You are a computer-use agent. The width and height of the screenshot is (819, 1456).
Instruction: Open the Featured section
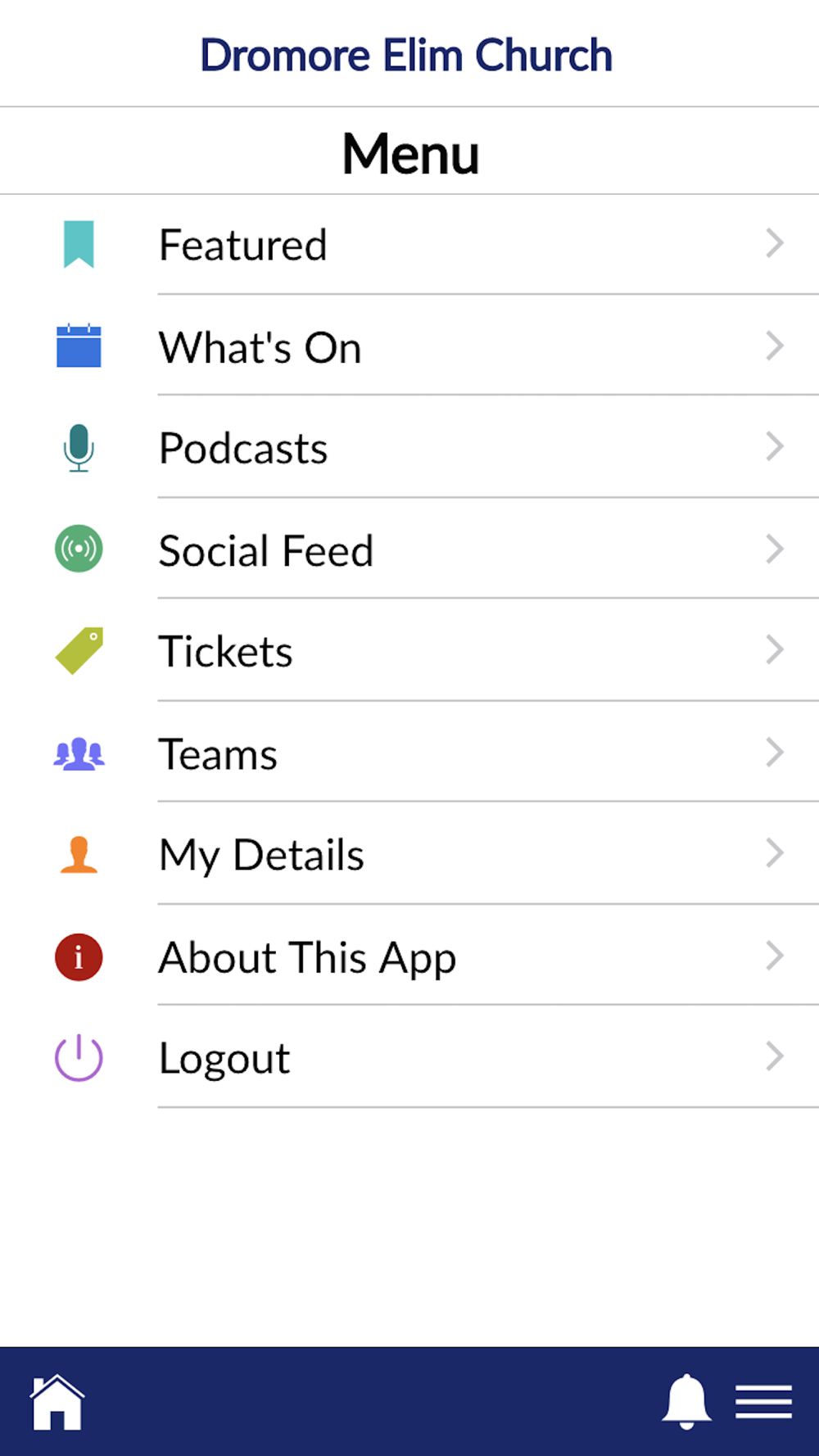pos(409,244)
